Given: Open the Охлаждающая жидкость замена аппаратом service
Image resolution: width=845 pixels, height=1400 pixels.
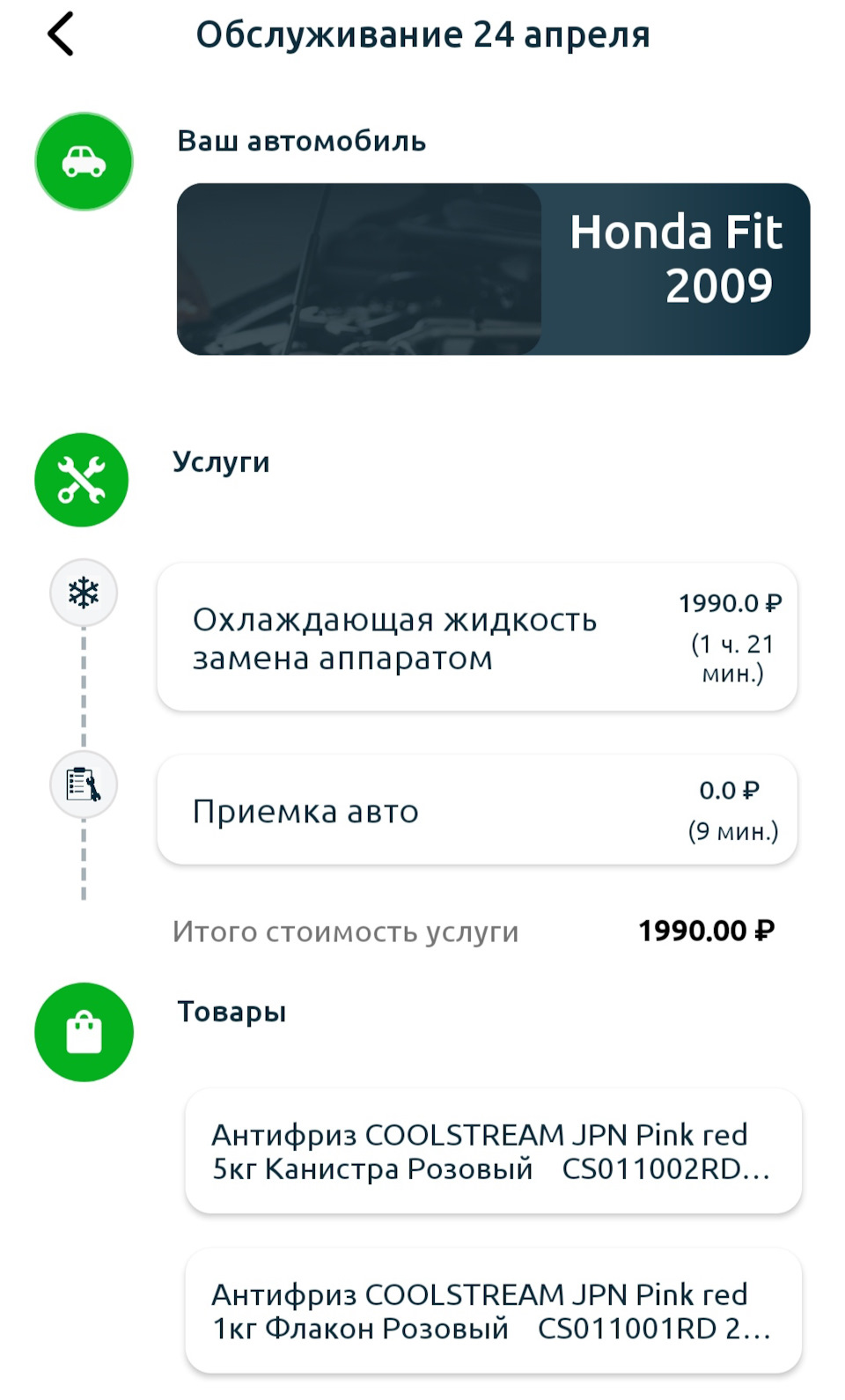Looking at the screenshot, I should (477, 637).
